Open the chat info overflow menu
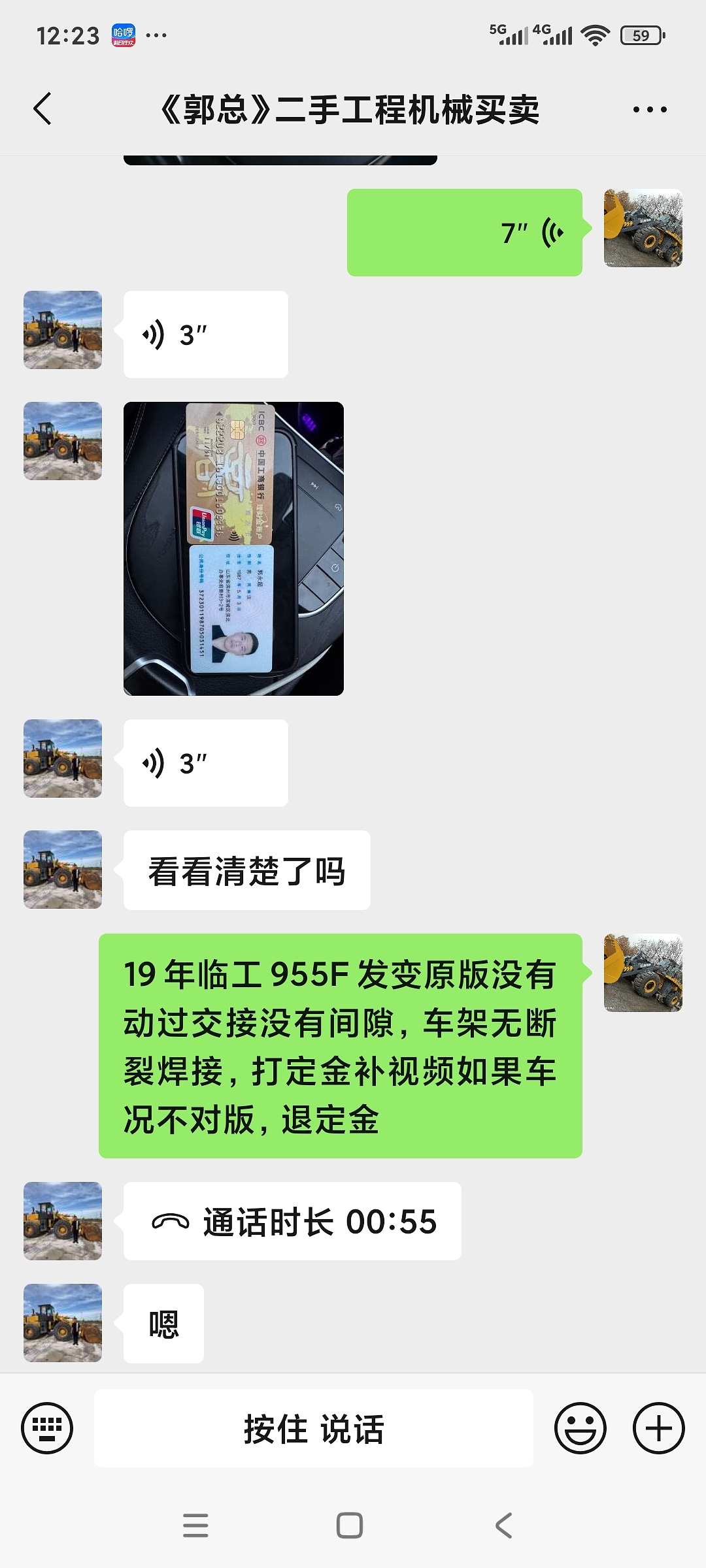The width and height of the screenshot is (706, 1568). pyautogui.click(x=650, y=109)
